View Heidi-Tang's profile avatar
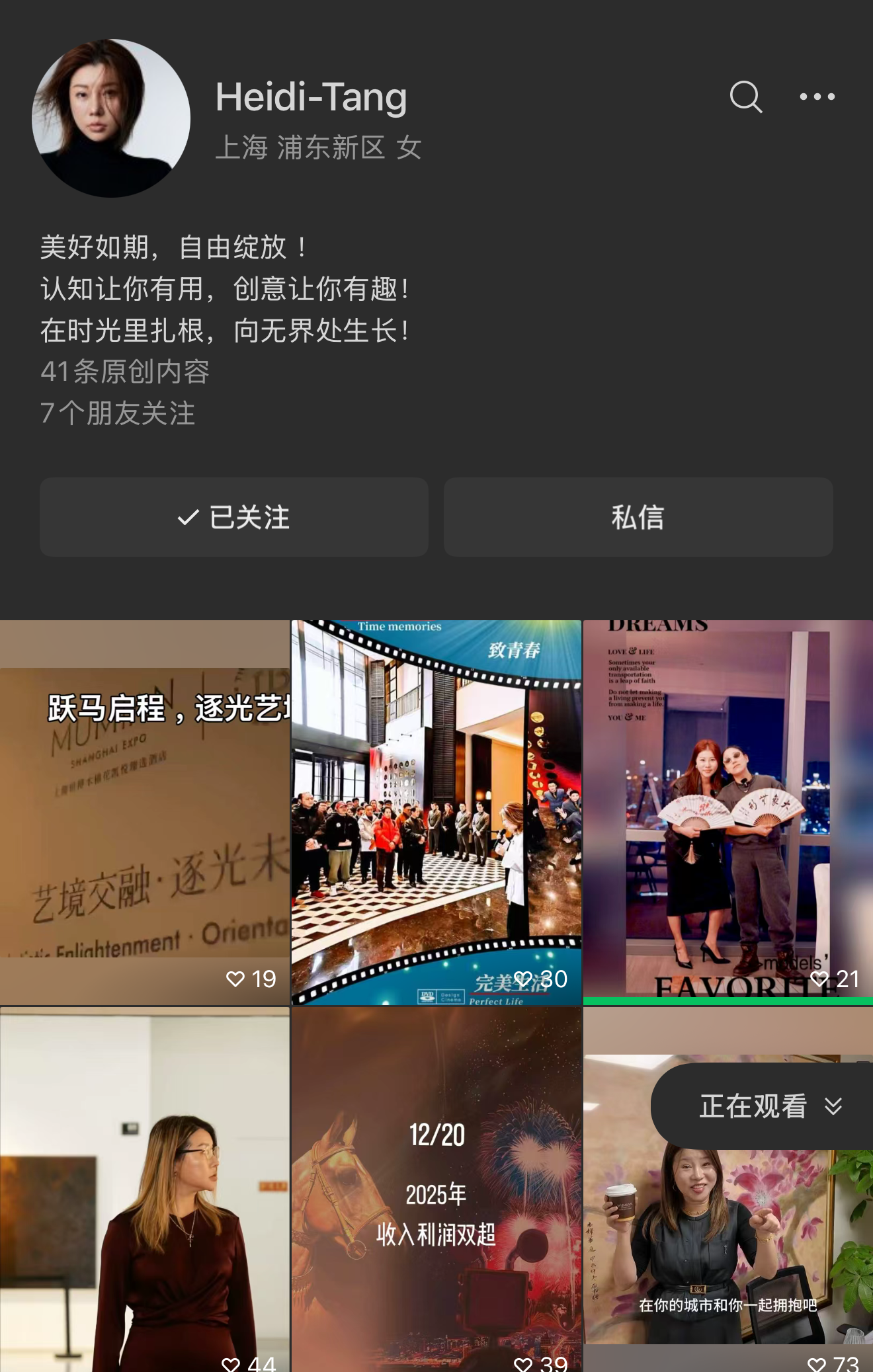 pyautogui.click(x=111, y=118)
